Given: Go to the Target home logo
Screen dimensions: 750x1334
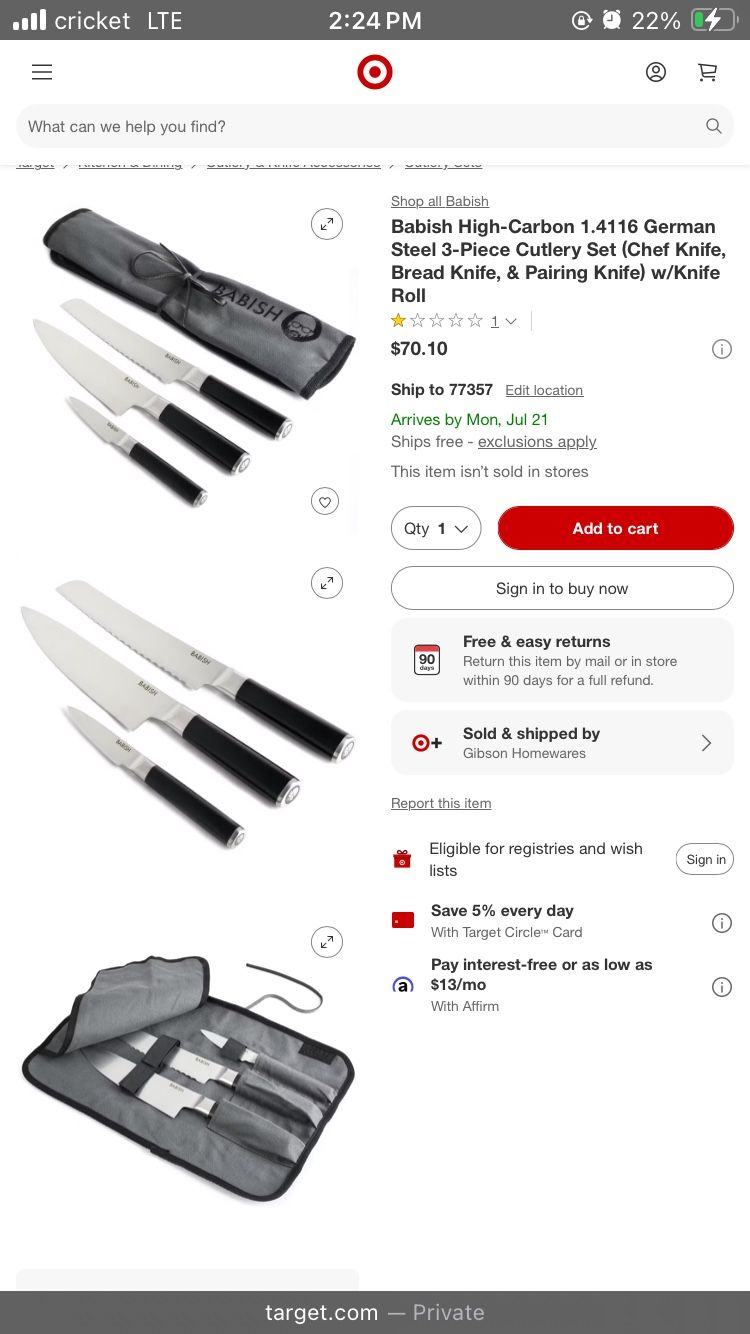Looking at the screenshot, I should 375,72.
